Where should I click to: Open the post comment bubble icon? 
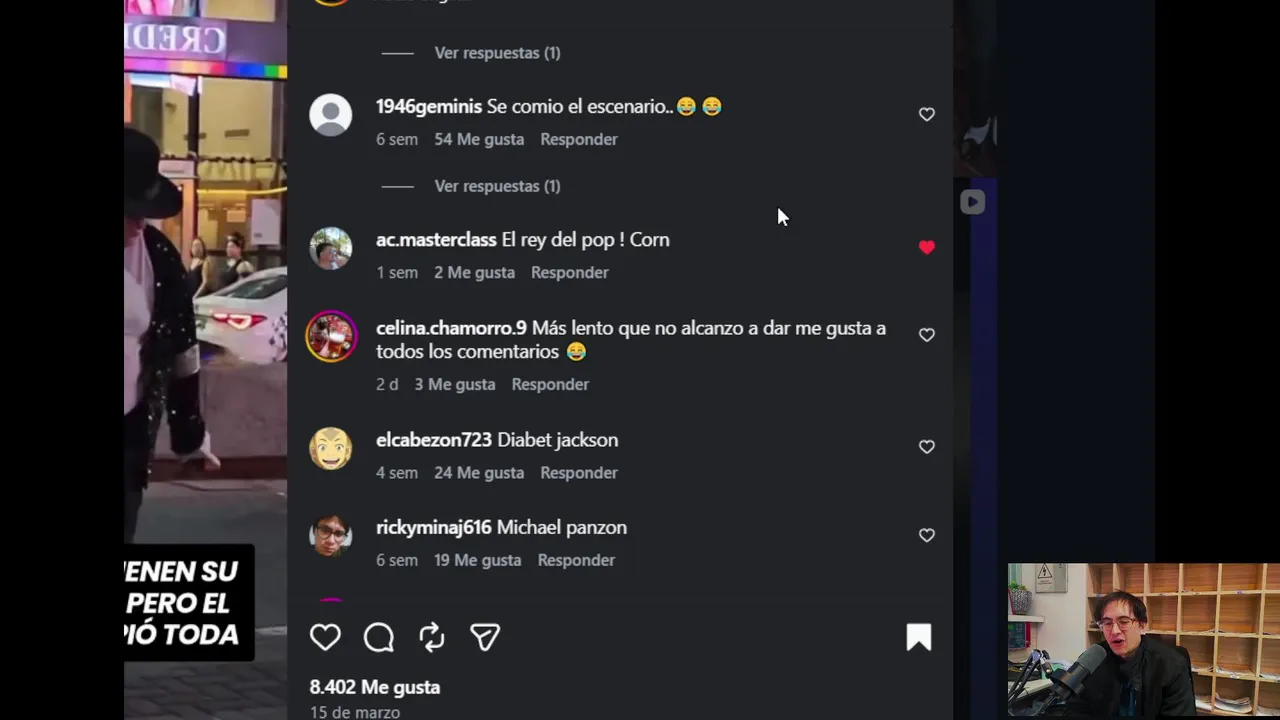click(379, 637)
